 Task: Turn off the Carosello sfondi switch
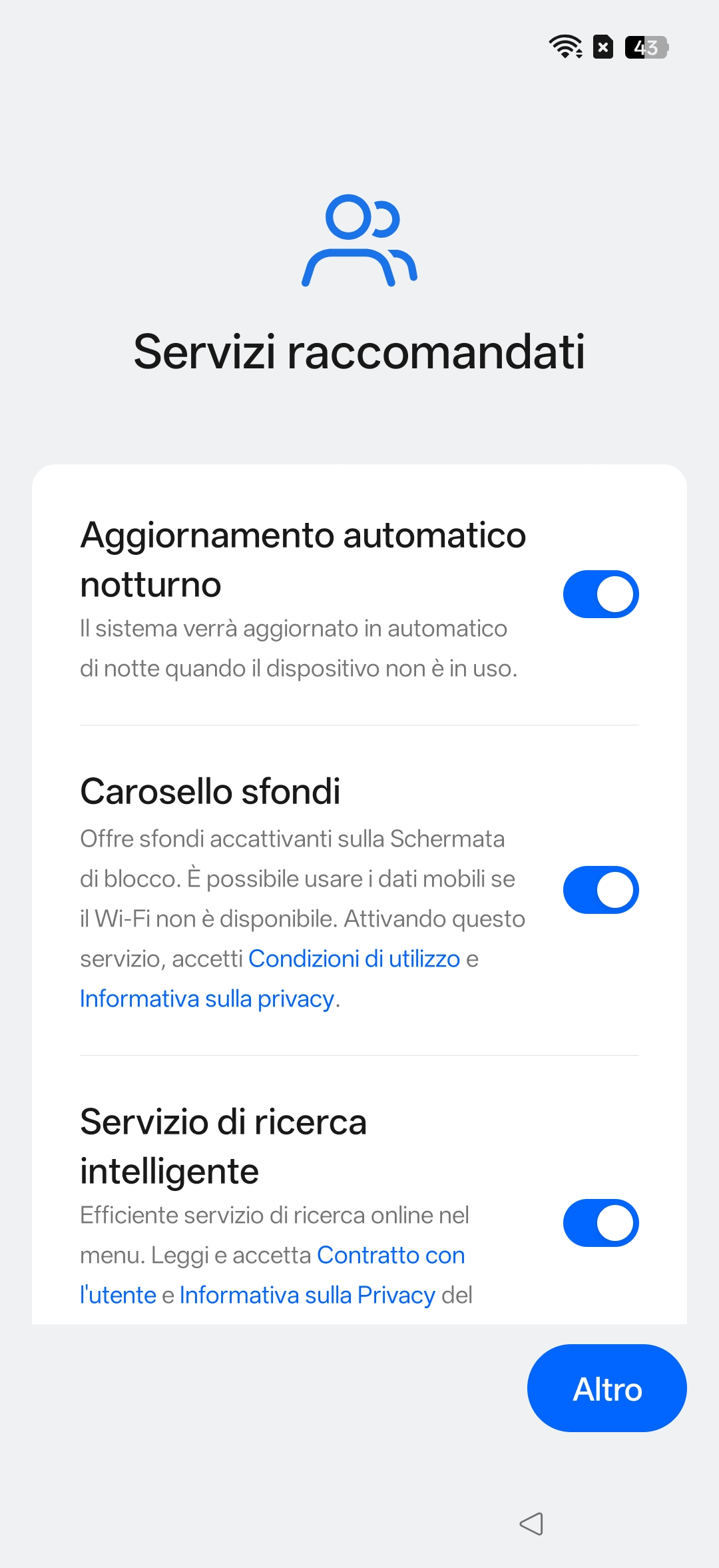pyautogui.click(x=600, y=890)
